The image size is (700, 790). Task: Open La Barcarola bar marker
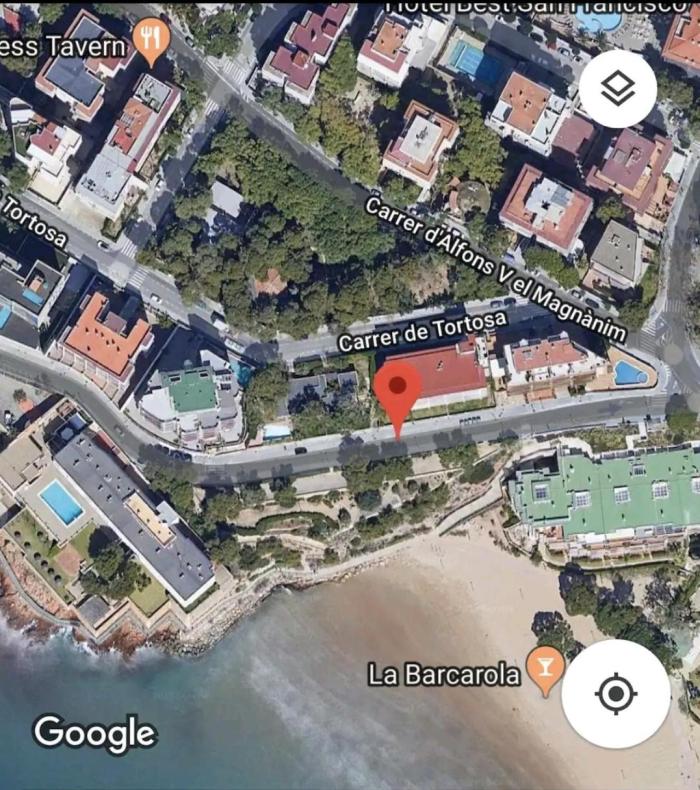pyautogui.click(x=545, y=669)
